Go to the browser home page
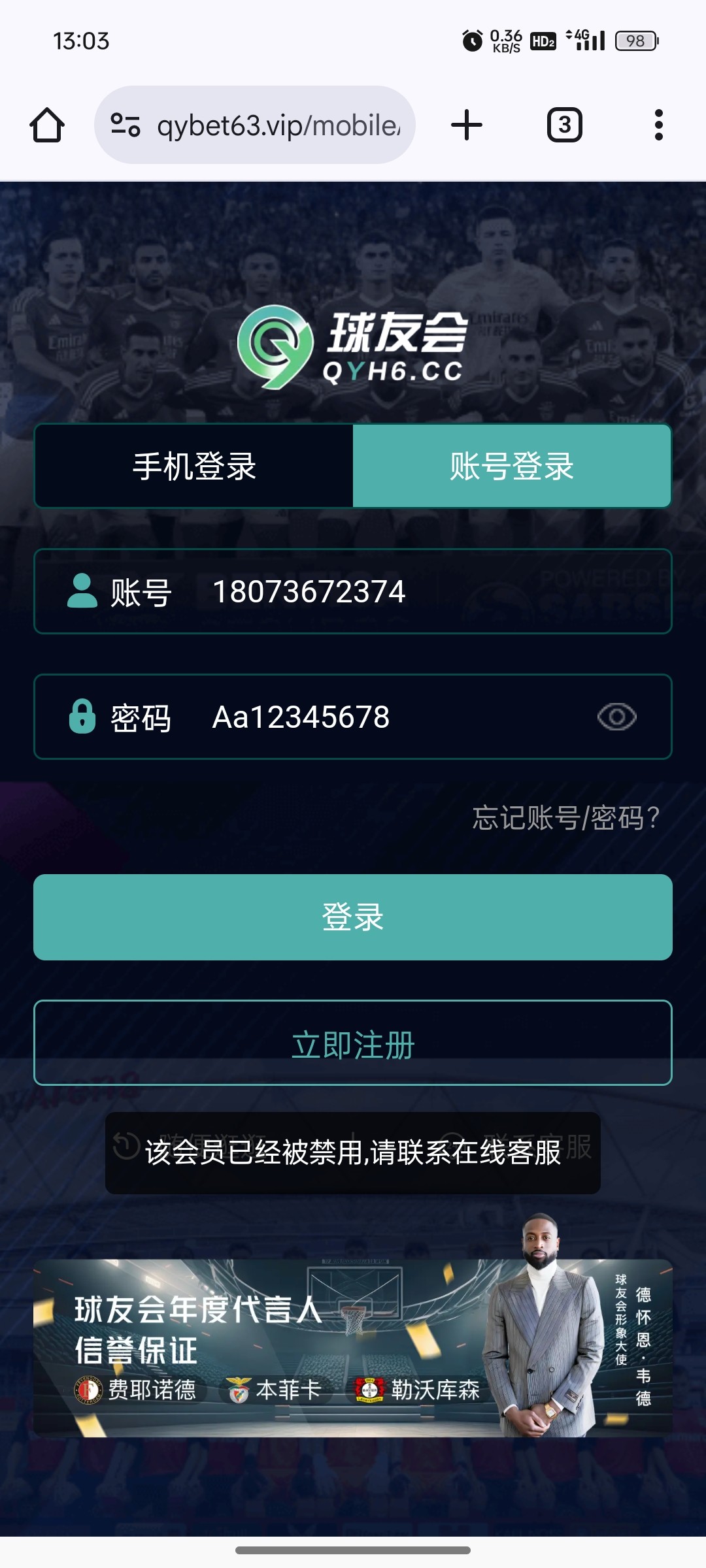Viewport: 706px width, 1568px height. coord(47,125)
